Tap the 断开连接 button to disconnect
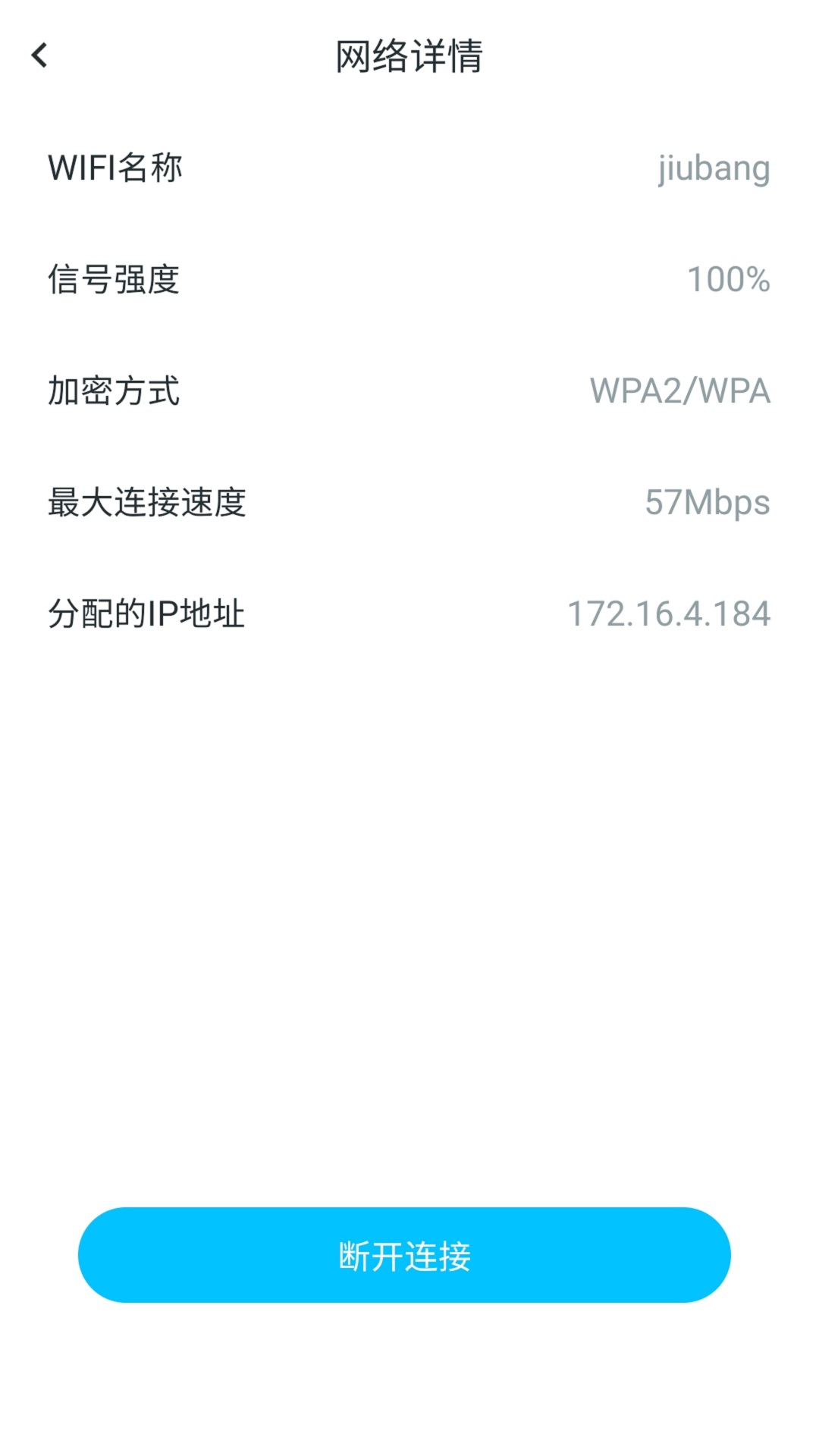 click(404, 1255)
